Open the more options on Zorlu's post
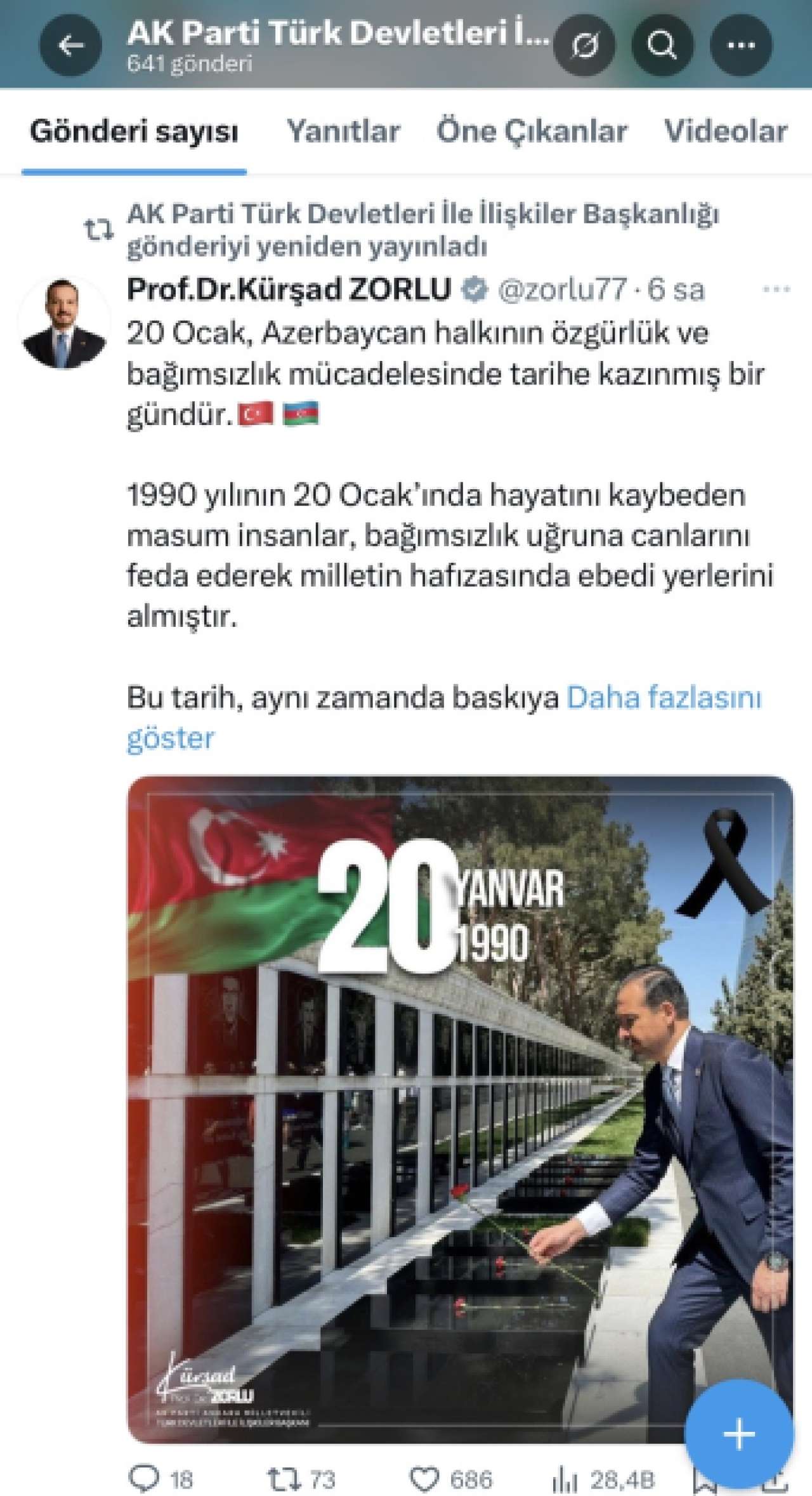Screen dimensions: 812x1496 pos(776,290)
